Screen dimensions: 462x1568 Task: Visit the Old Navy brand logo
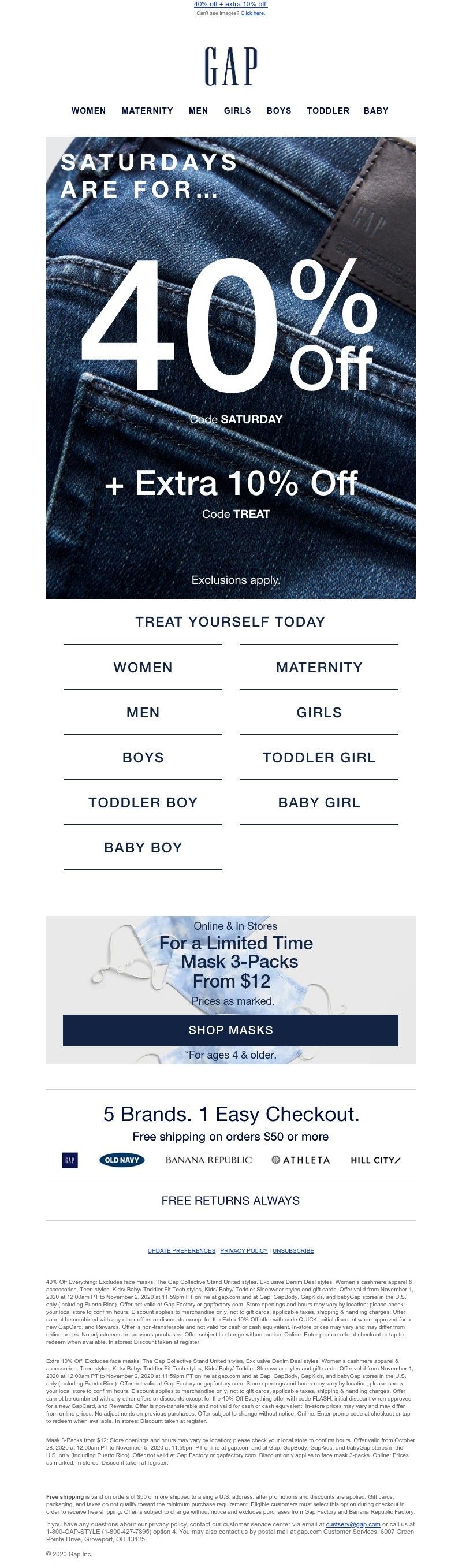122,1160
